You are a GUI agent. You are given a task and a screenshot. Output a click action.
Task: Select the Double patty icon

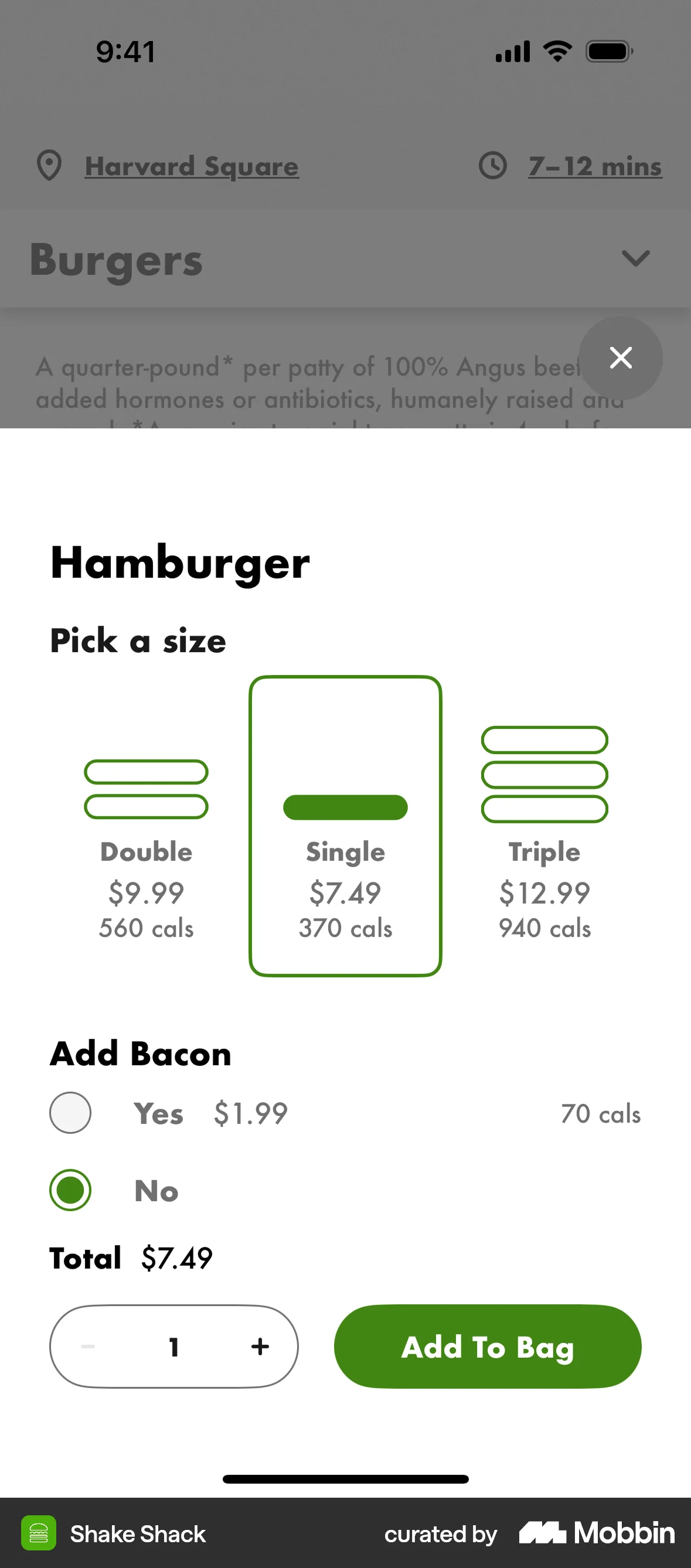[x=145, y=789]
